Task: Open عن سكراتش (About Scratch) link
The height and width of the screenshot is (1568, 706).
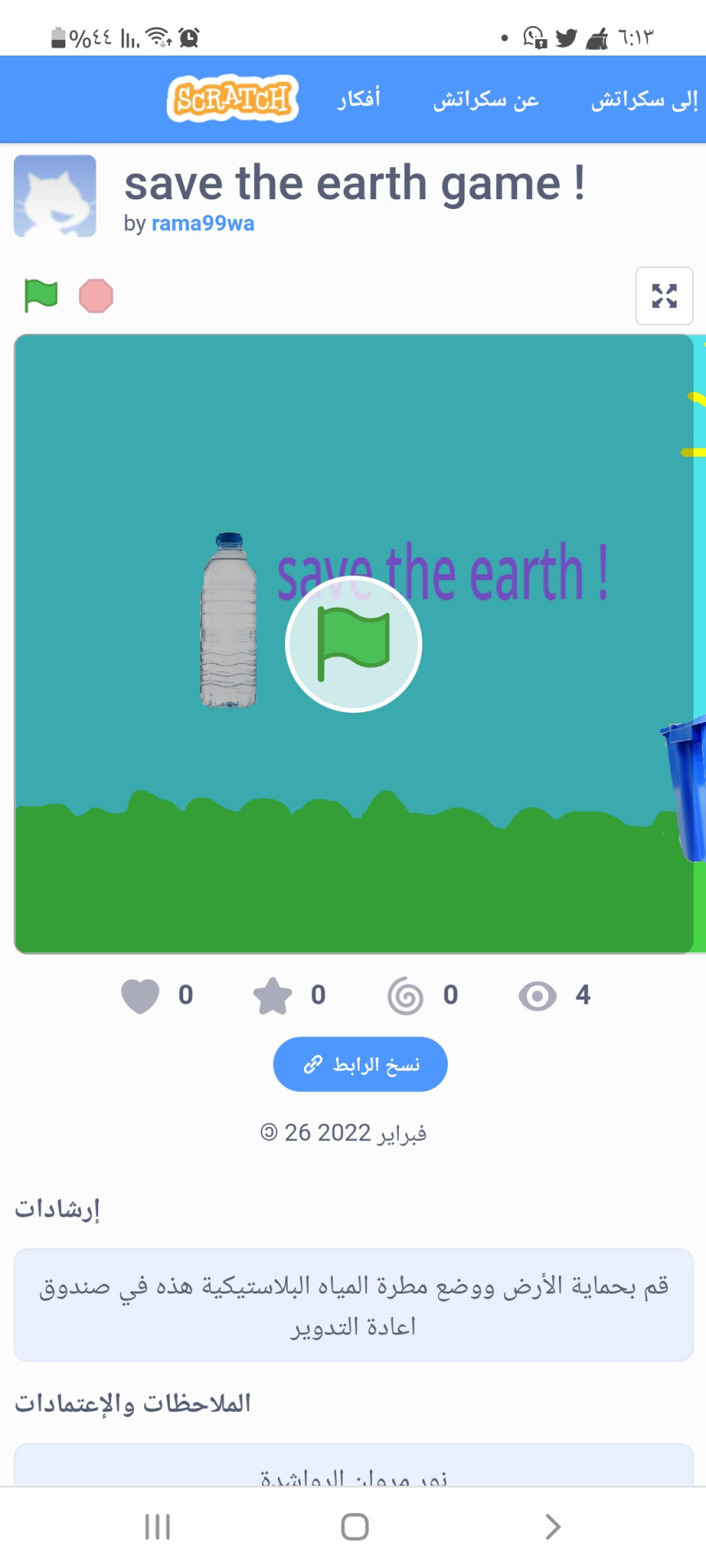Action: 485,100
